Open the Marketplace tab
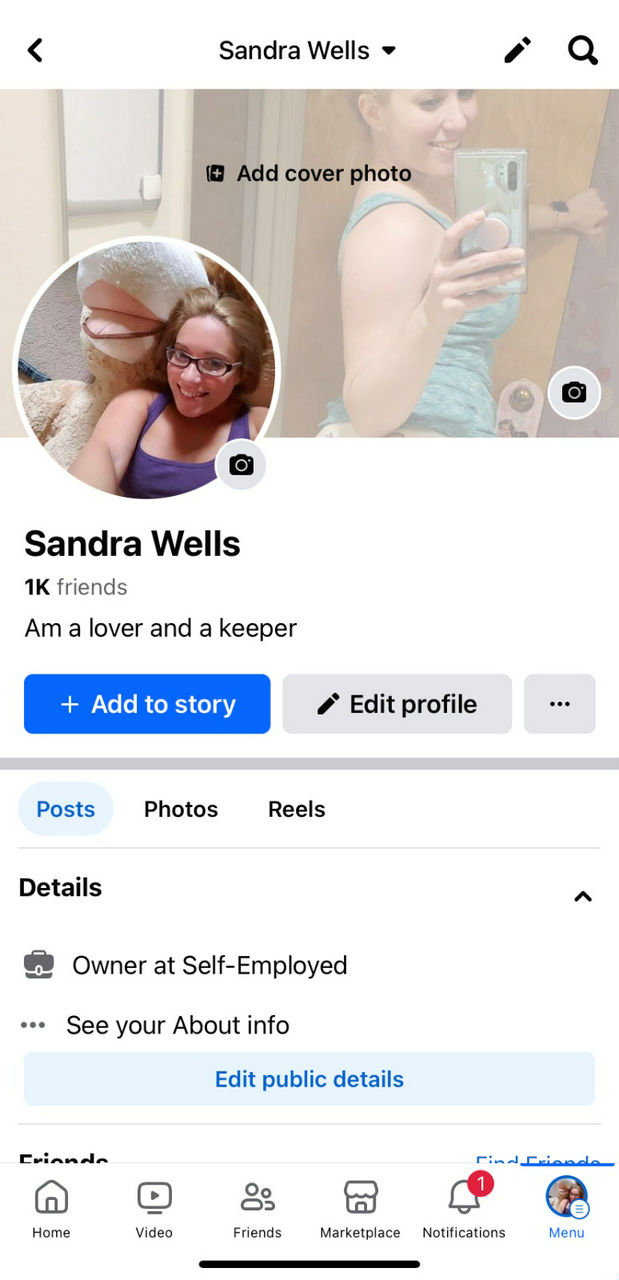 point(360,1208)
